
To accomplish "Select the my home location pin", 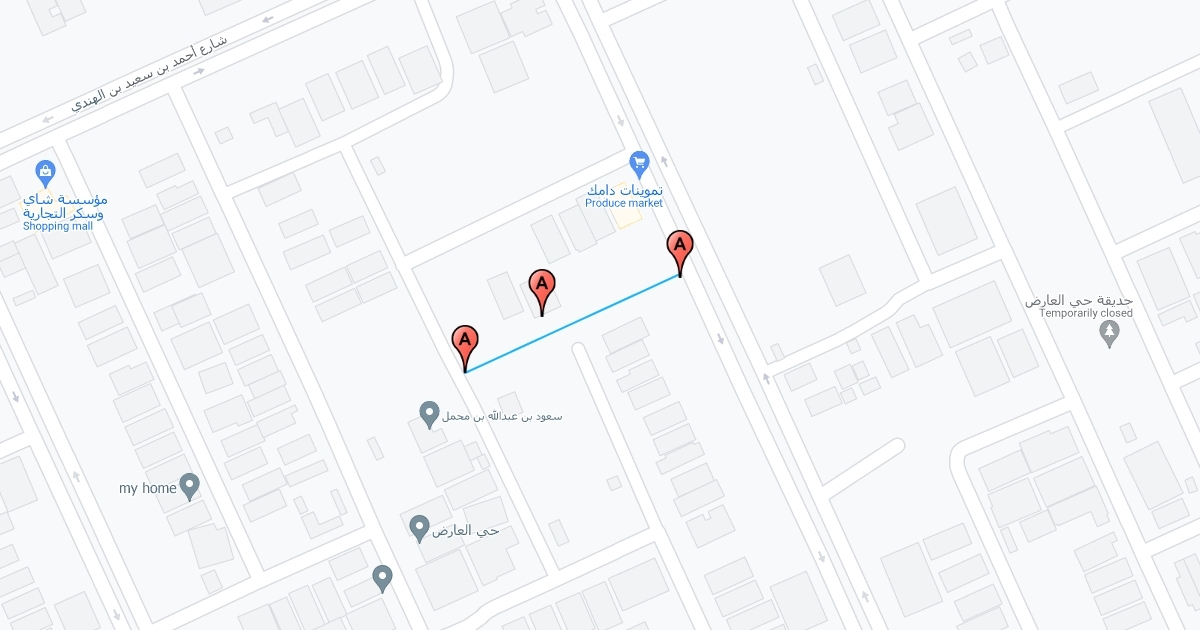I will point(190,487).
